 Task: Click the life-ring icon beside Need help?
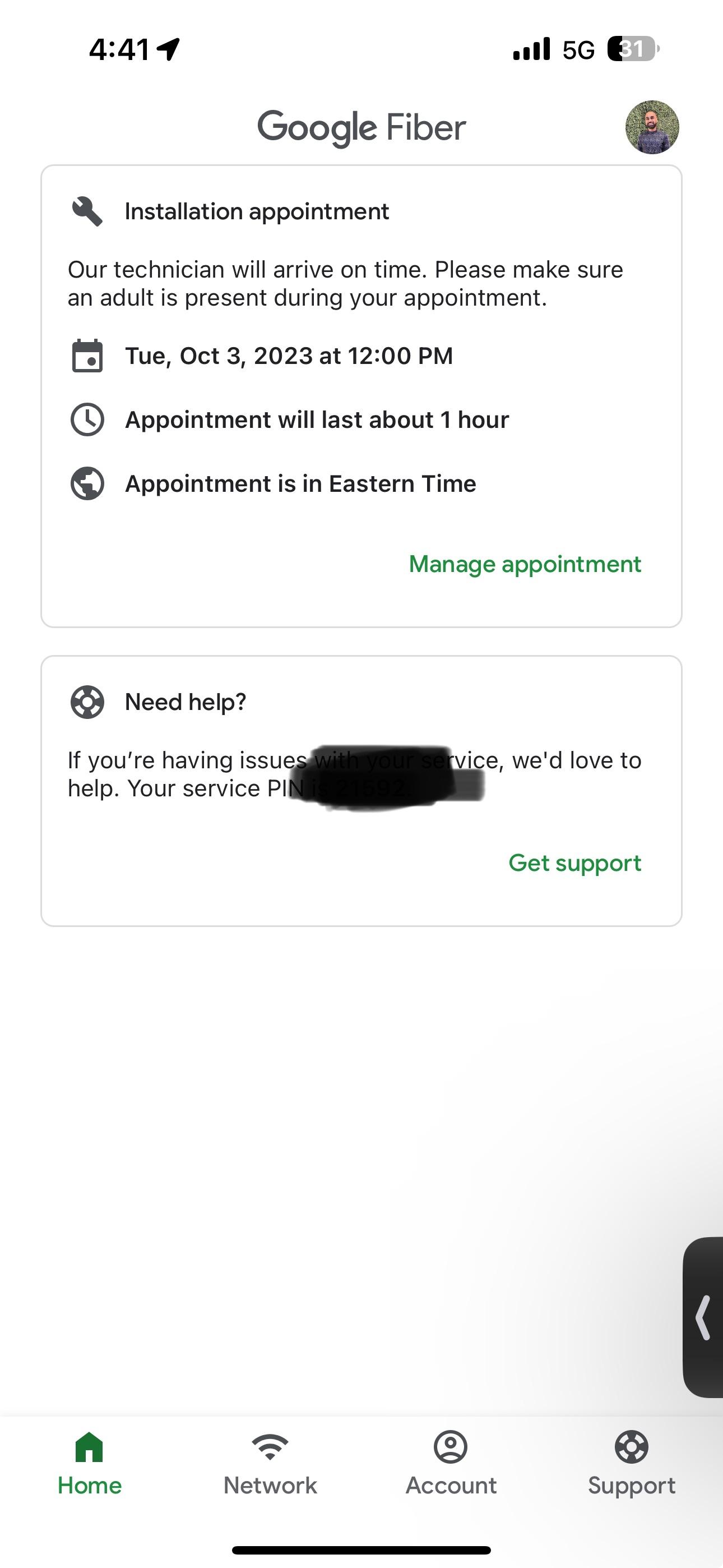pos(87,701)
